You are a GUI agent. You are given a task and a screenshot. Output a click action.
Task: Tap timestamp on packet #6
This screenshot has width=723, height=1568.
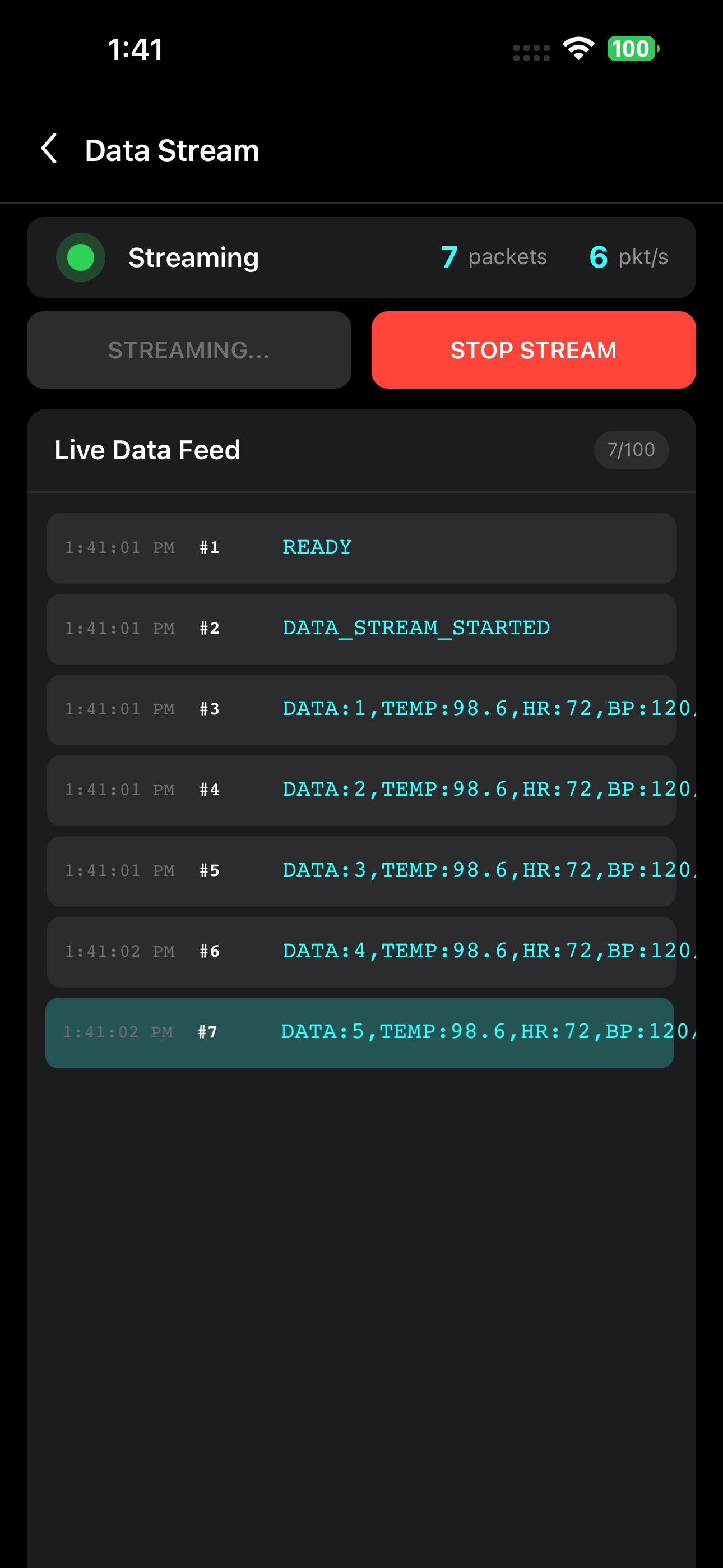coord(119,951)
